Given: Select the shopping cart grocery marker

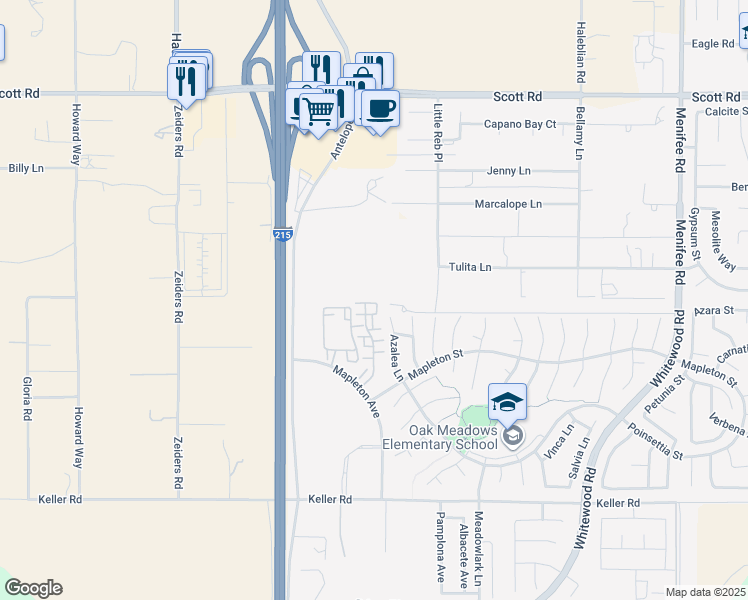Looking at the screenshot, I should coord(318,112).
